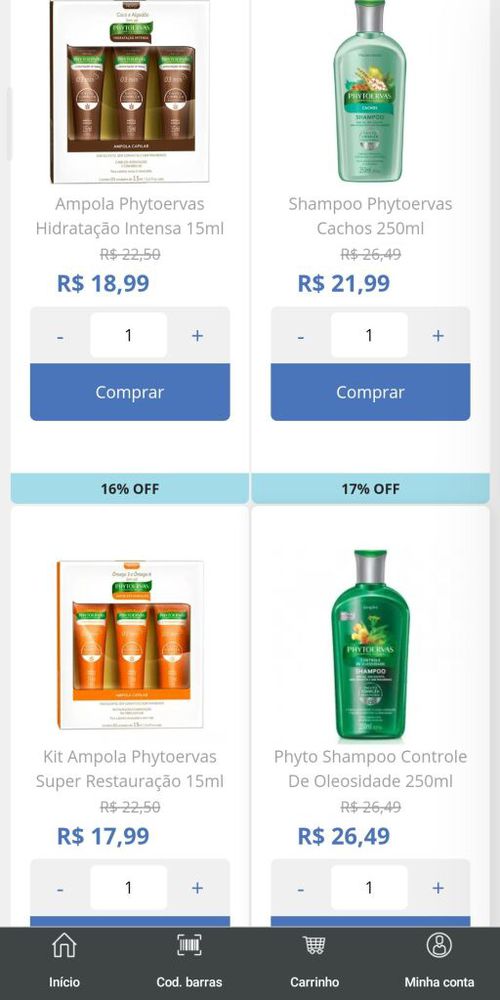Open the Carrinho tab
The image size is (500, 1000).
tap(314, 962)
